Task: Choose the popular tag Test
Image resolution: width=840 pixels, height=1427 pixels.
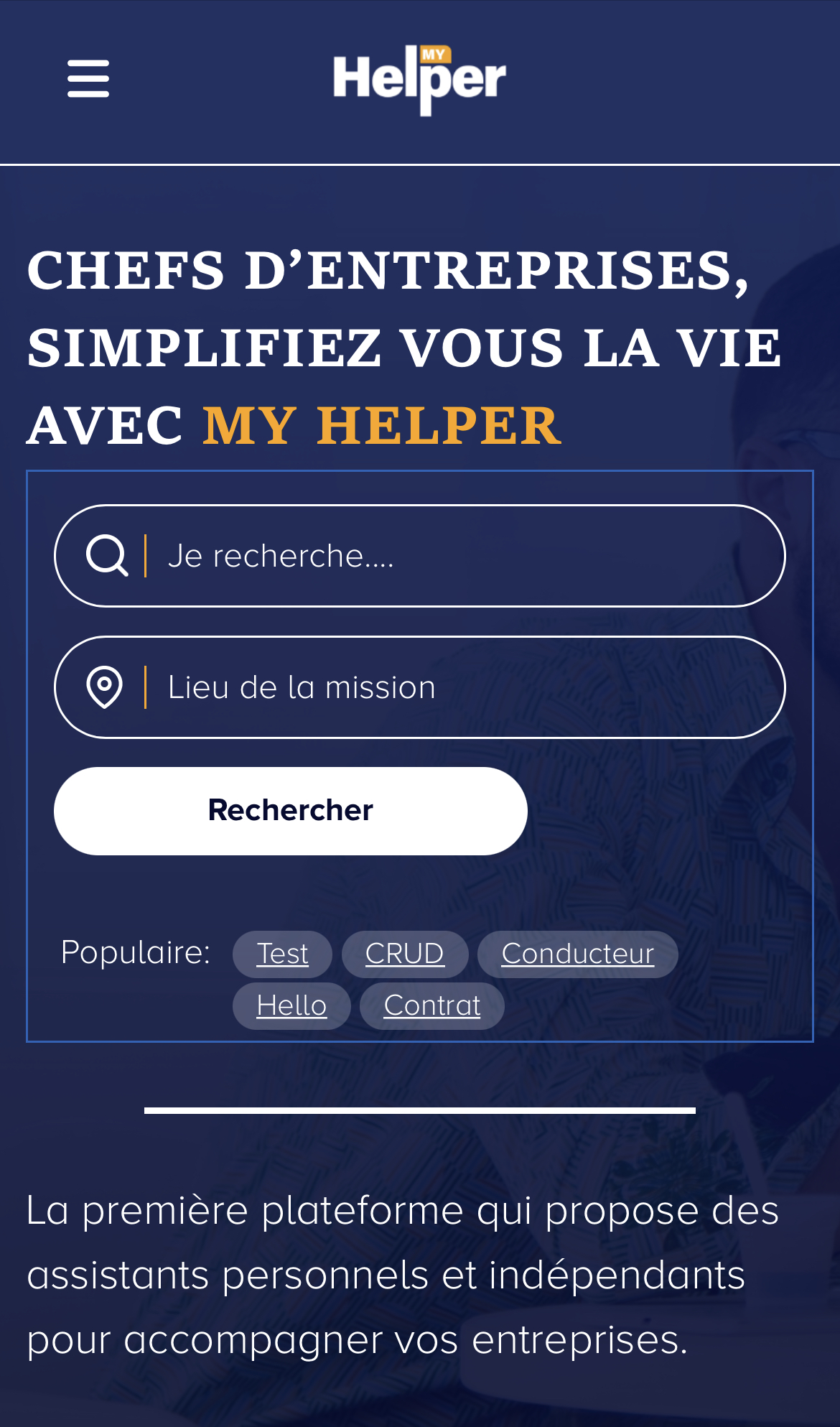Action: [x=282, y=954]
